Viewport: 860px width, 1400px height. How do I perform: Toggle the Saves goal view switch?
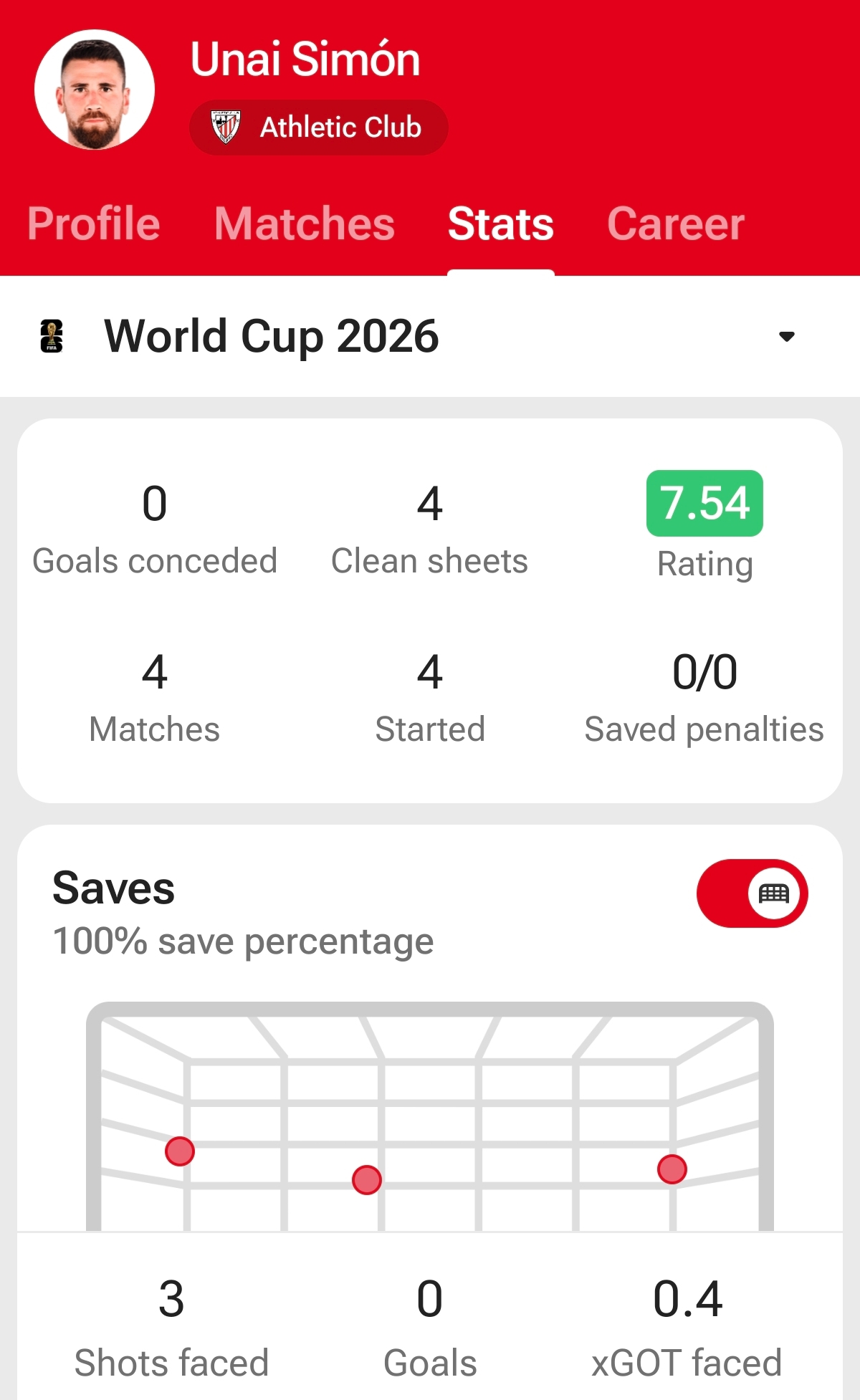click(x=752, y=893)
